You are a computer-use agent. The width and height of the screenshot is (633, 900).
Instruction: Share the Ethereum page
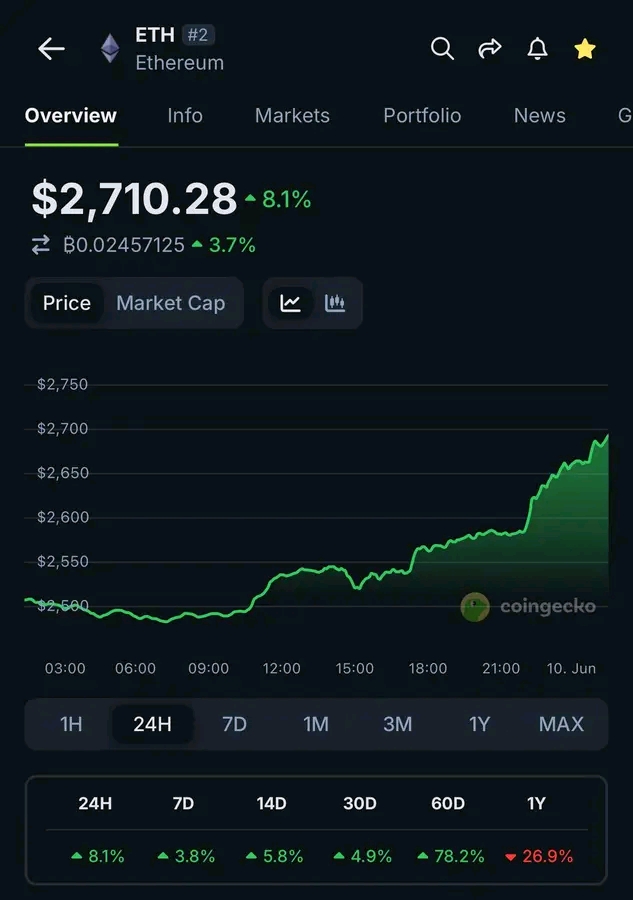coord(490,48)
